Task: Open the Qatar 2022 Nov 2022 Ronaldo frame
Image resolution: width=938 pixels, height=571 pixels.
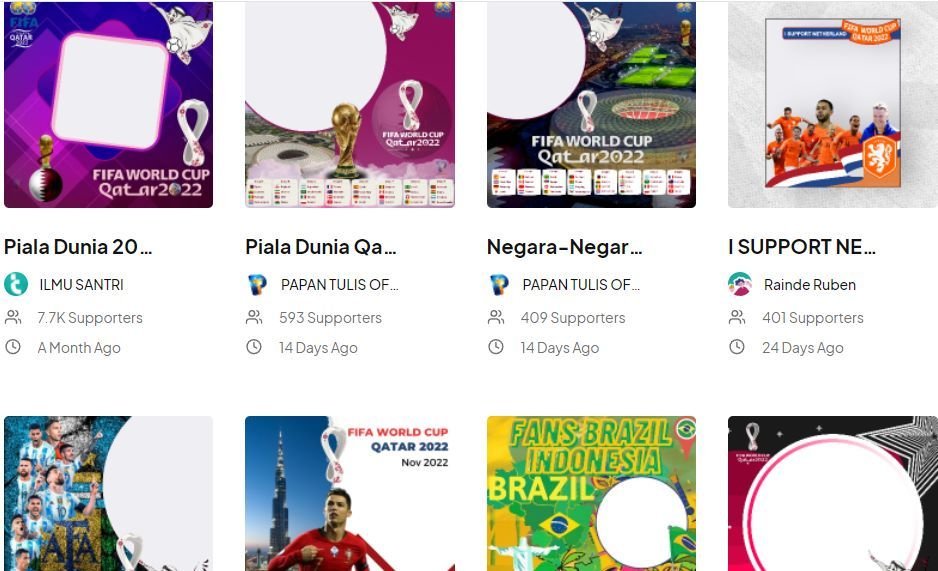Action: 349,493
